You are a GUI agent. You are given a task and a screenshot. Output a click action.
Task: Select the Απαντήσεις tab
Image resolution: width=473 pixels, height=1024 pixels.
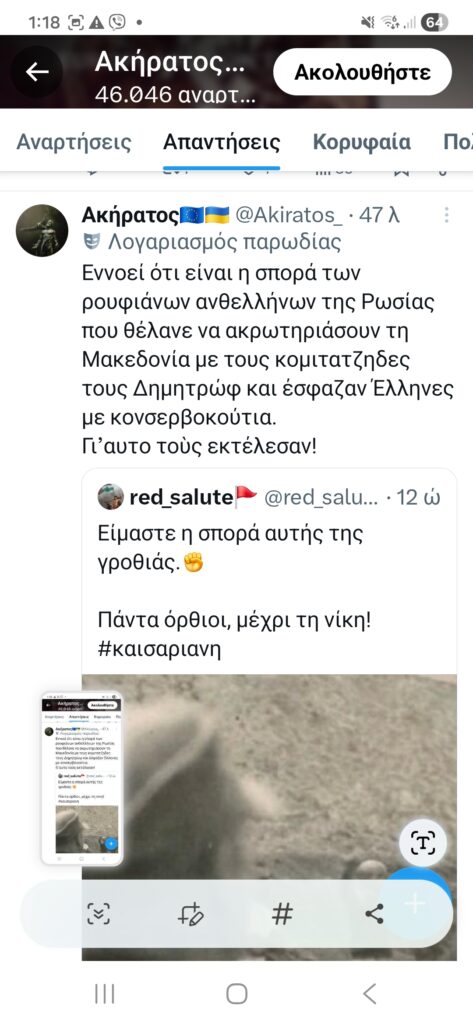coord(221,142)
